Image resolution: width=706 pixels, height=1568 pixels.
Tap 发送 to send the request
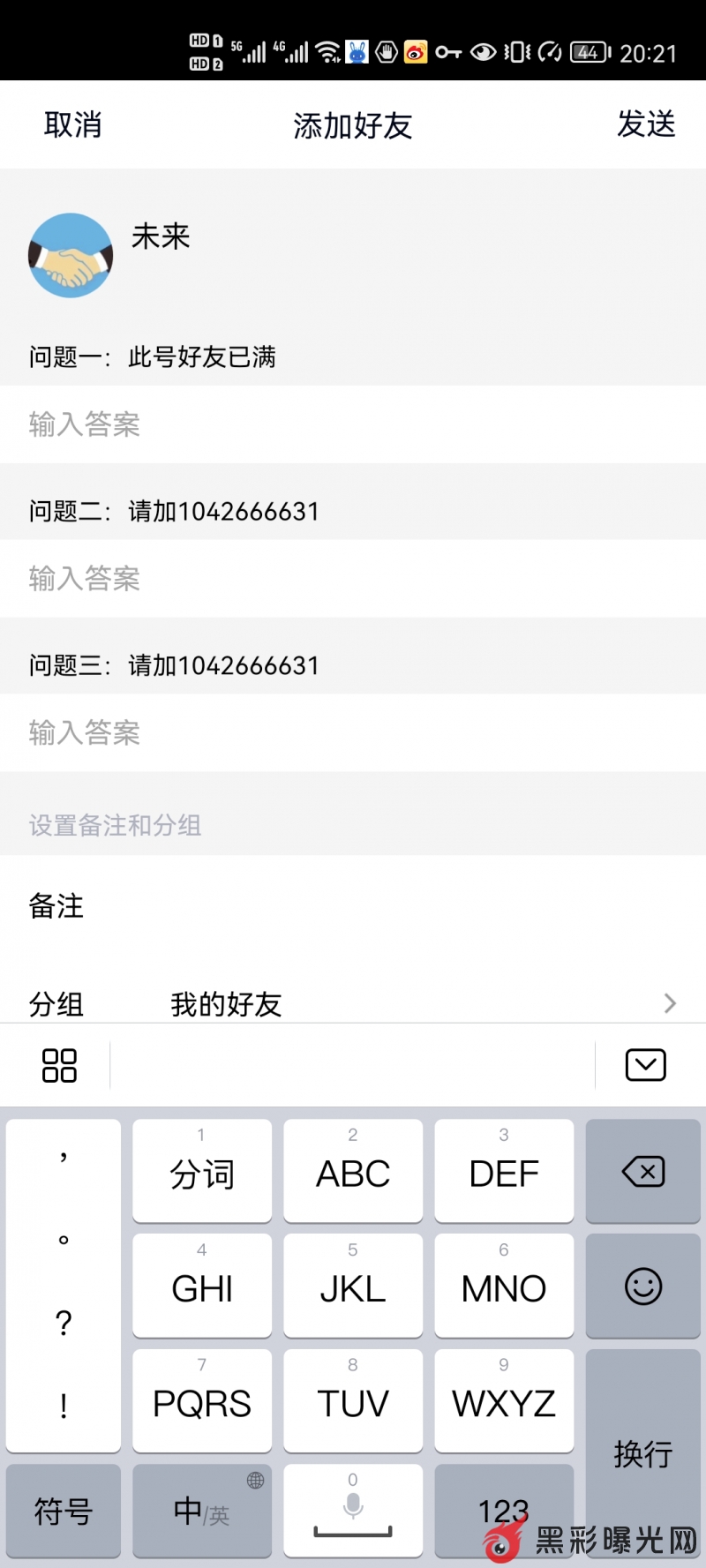[x=646, y=124]
